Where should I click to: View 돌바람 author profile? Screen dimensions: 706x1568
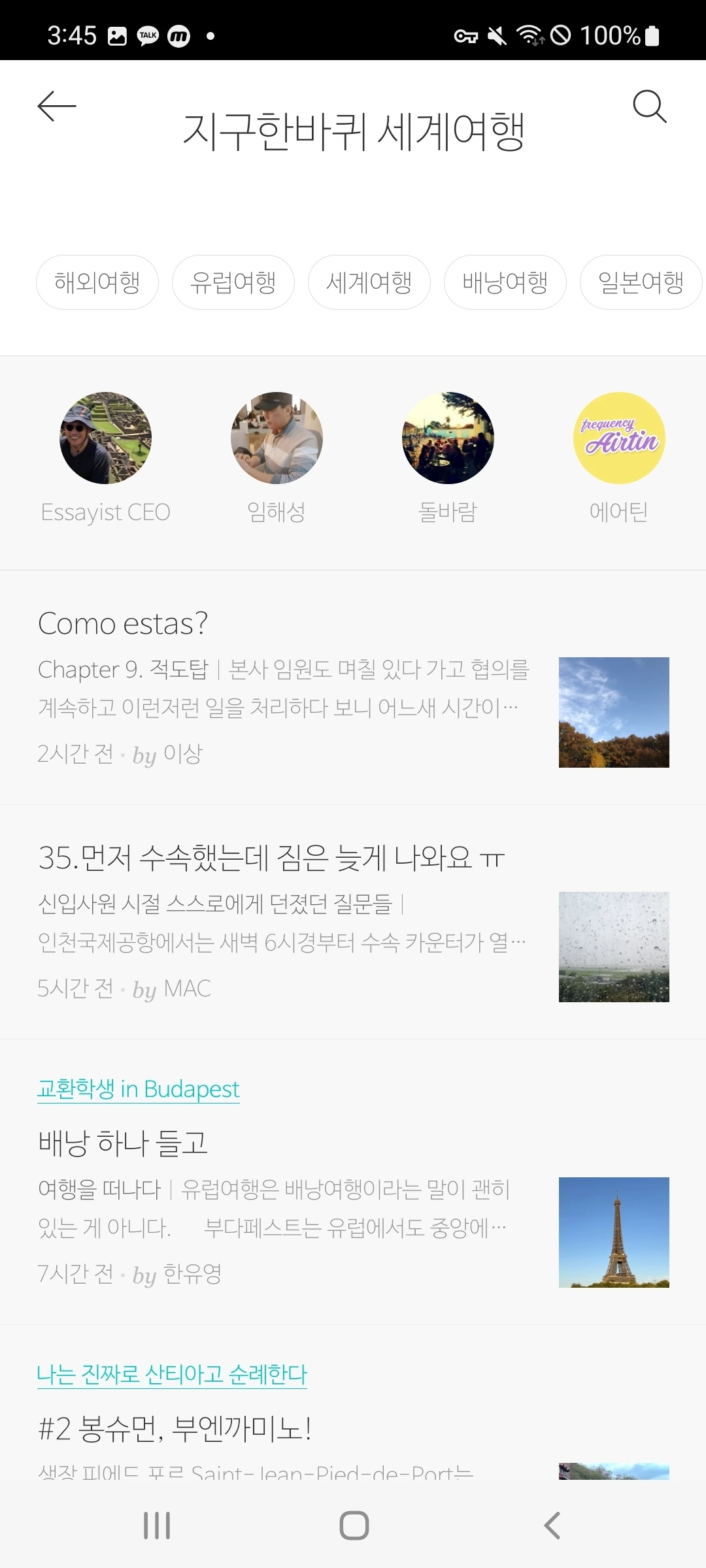tap(448, 438)
